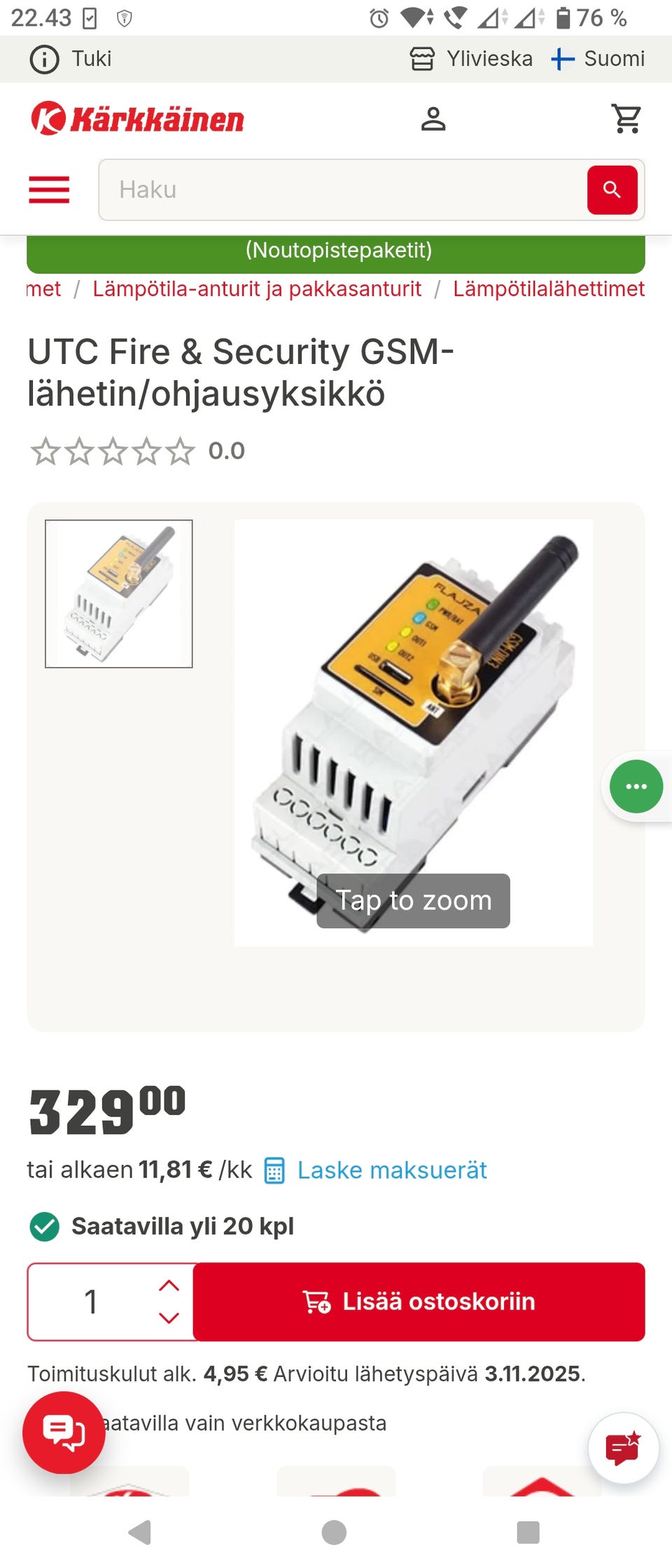This screenshot has width=672, height=1568.
Task: Select the small product thumbnail image
Action: pos(119,594)
